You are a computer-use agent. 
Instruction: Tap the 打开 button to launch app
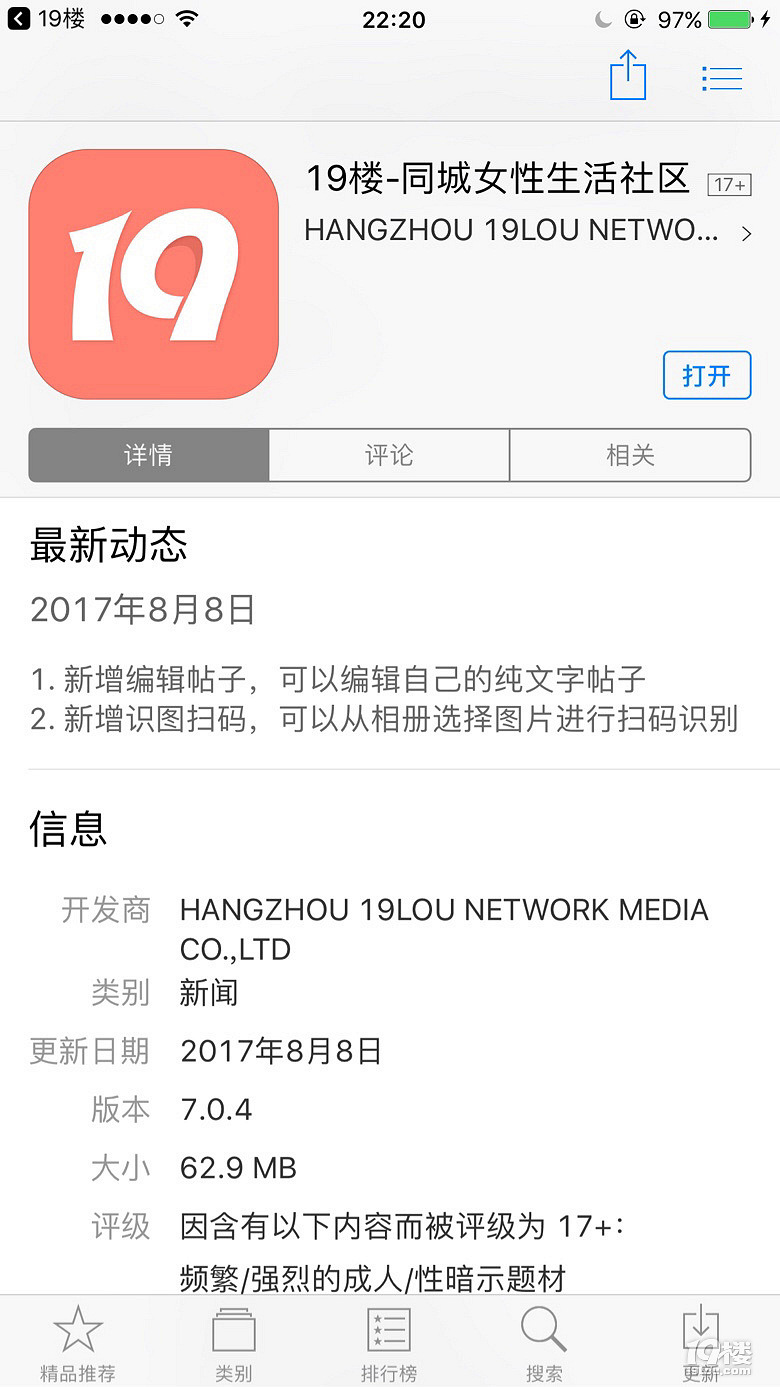tap(706, 376)
